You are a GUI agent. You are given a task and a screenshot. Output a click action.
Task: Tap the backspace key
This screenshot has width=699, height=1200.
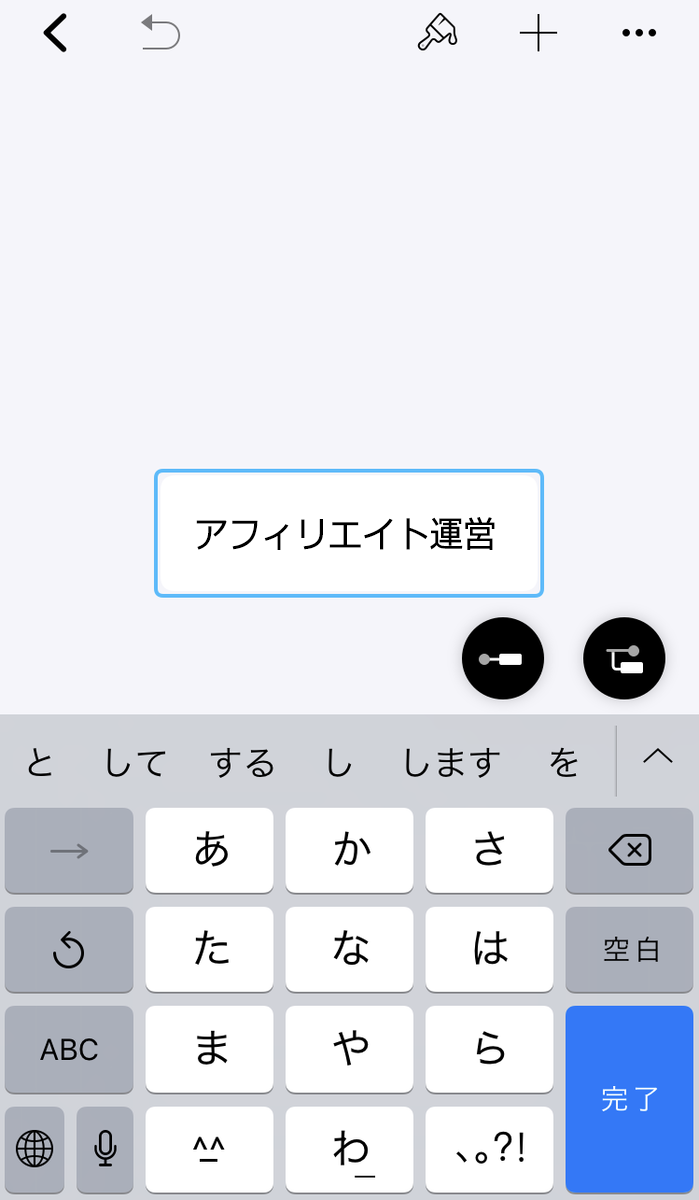629,851
